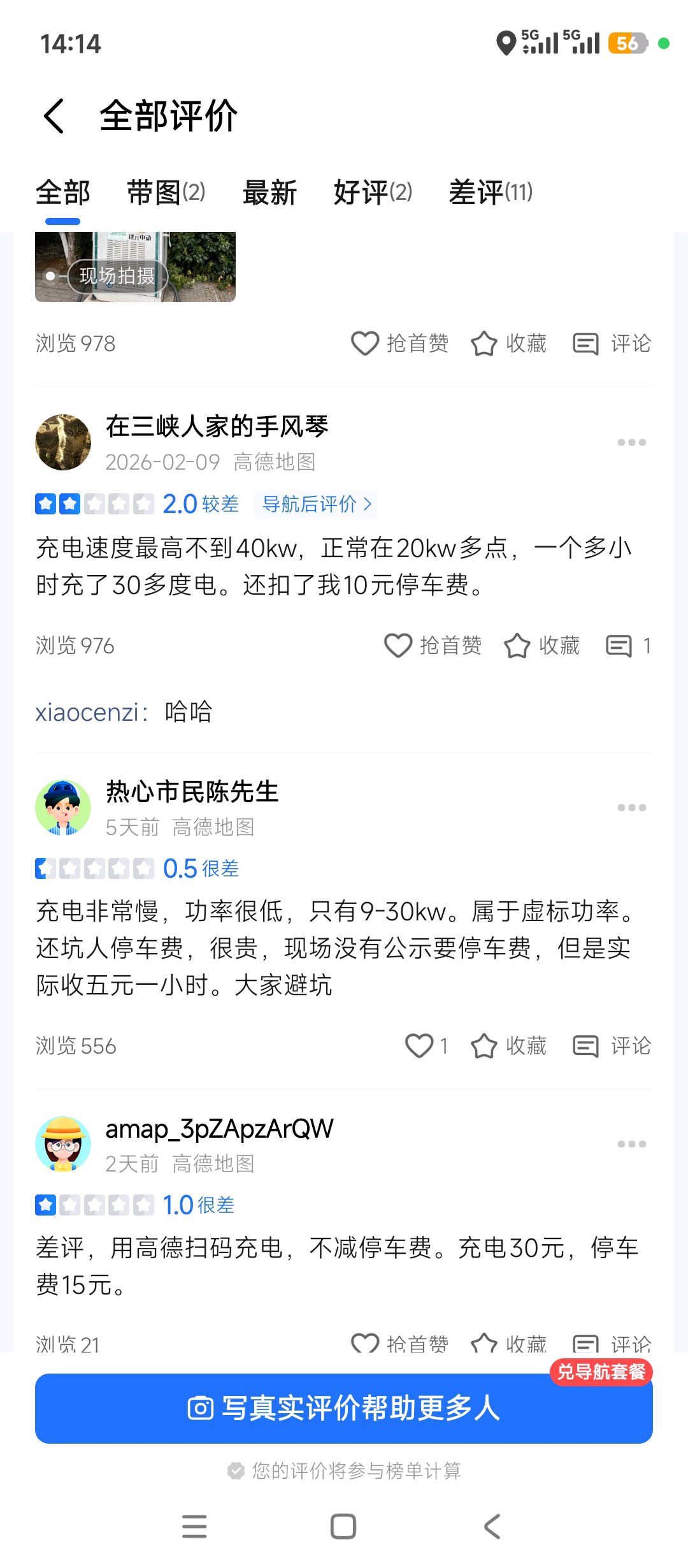Switch to the 最新 reviews tab
The width and height of the screenshot is (688, 1568).
pos(269,192)
